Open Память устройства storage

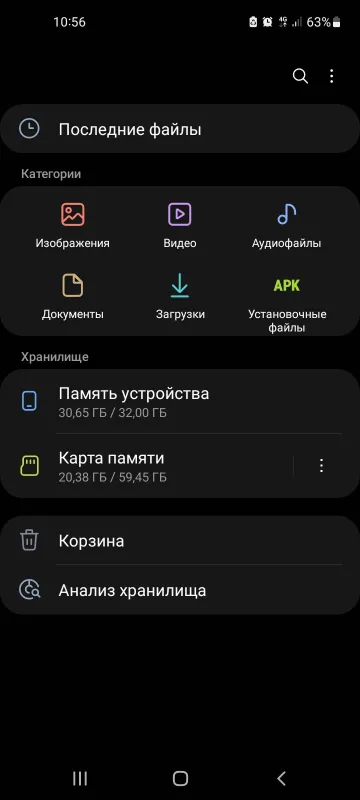[x=180, y=402]
